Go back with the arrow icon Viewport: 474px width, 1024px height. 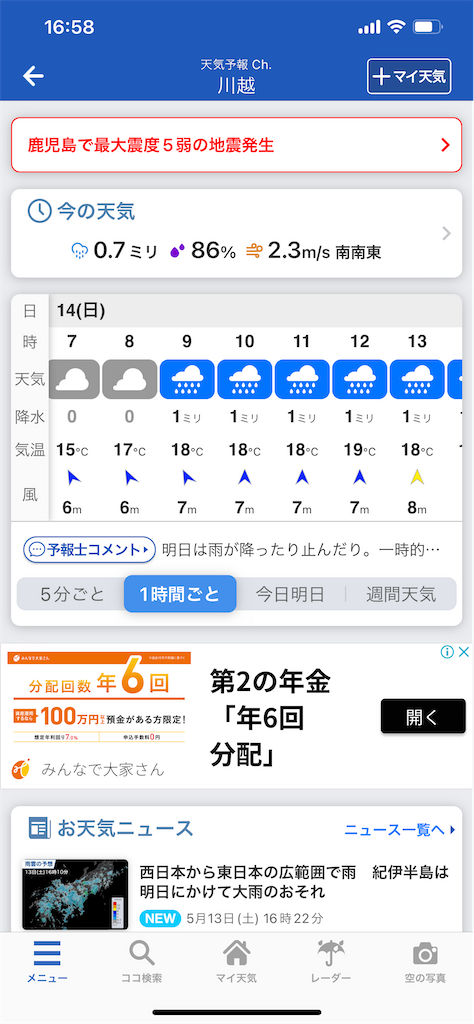tap(33, 76)
